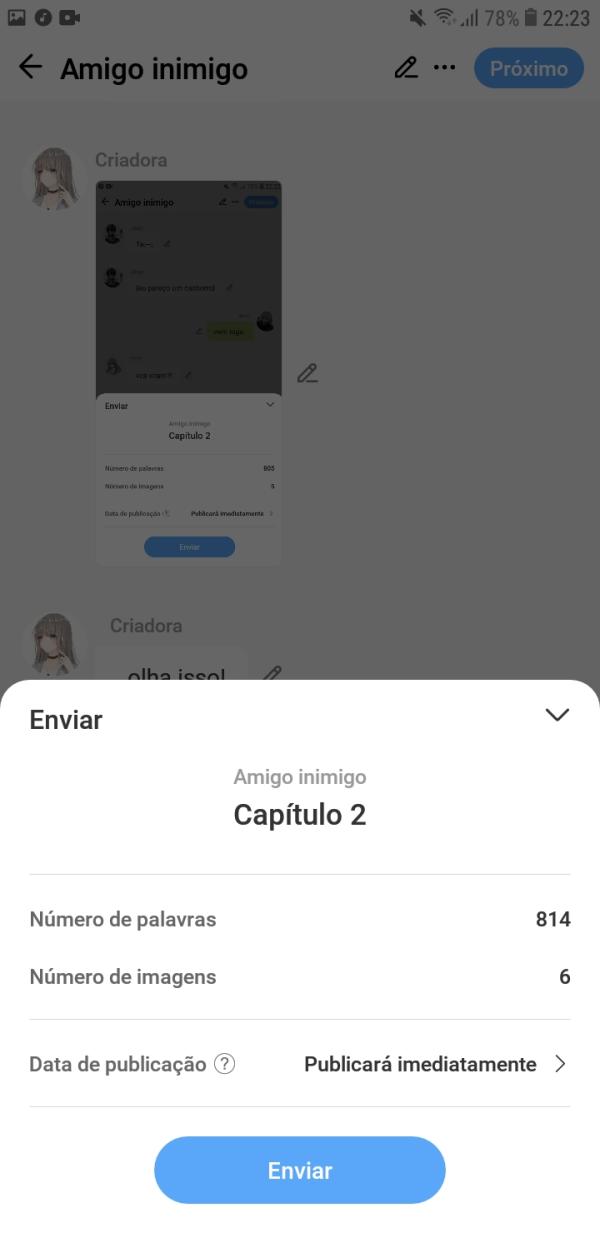Viewport: 600px width, 1233px height.
Task: Open the three-dot overflow menu
Action: point(444,68)
